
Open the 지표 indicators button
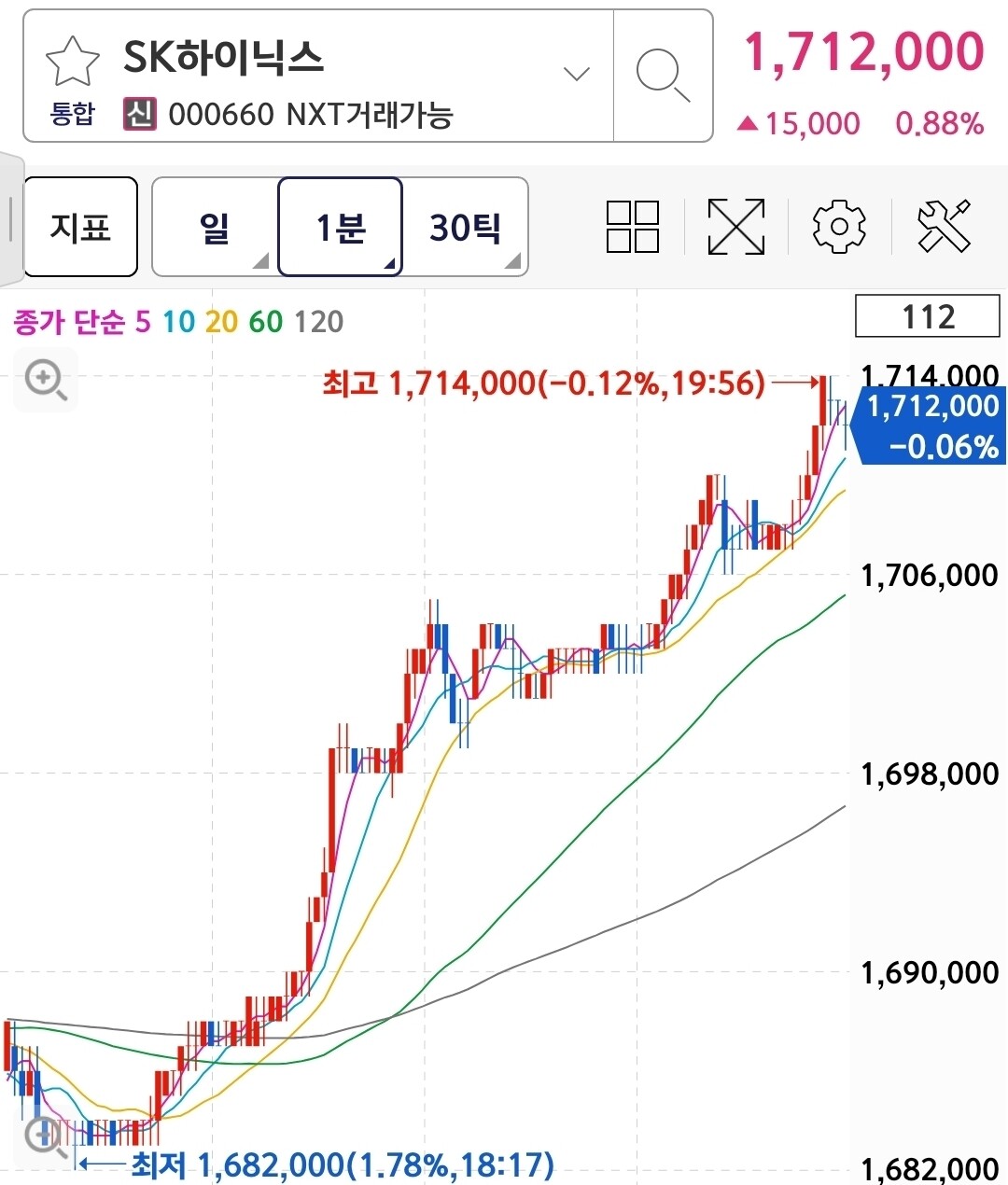pos(80,227)
